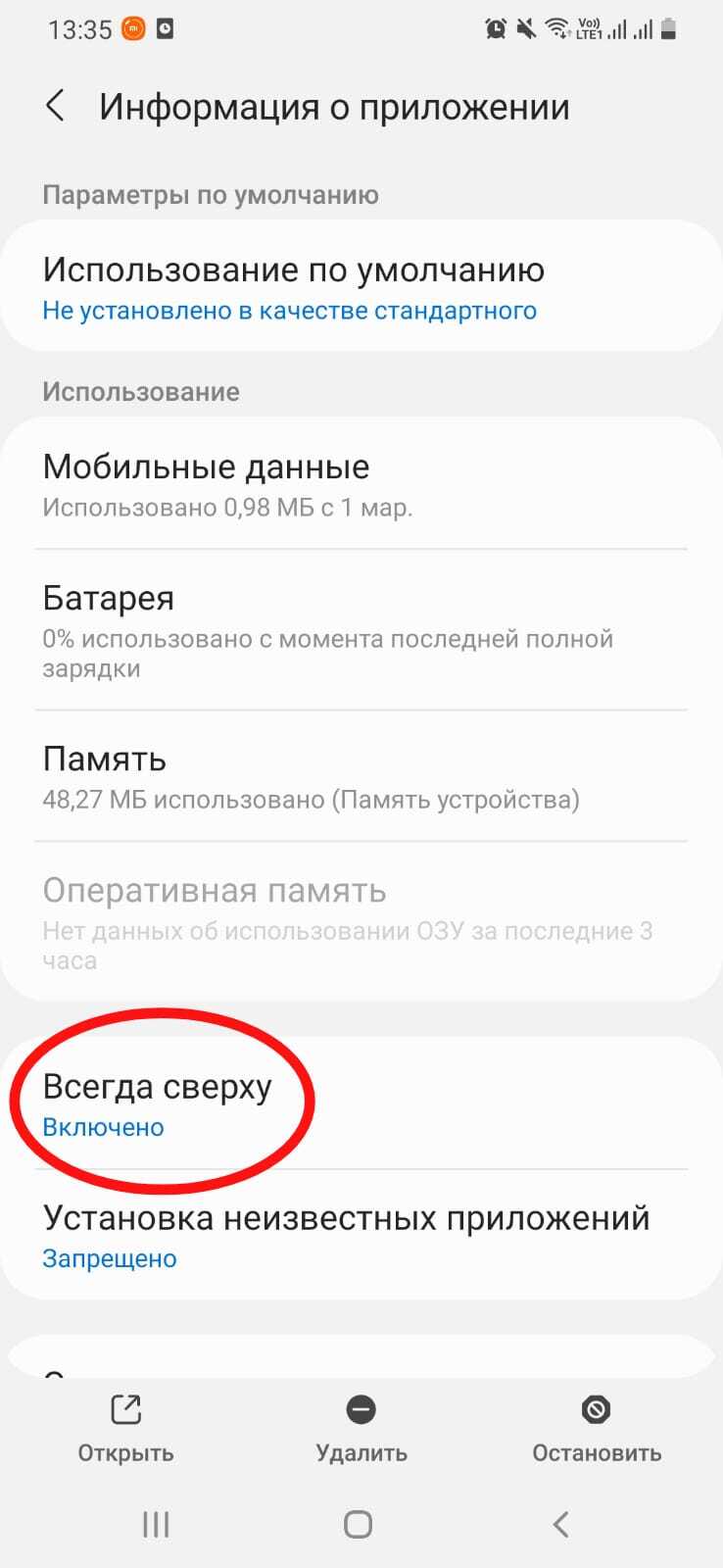The image size is (723, 1568).
Task: Tap Удалить to uninstall the app
Action: [361, 1428]
